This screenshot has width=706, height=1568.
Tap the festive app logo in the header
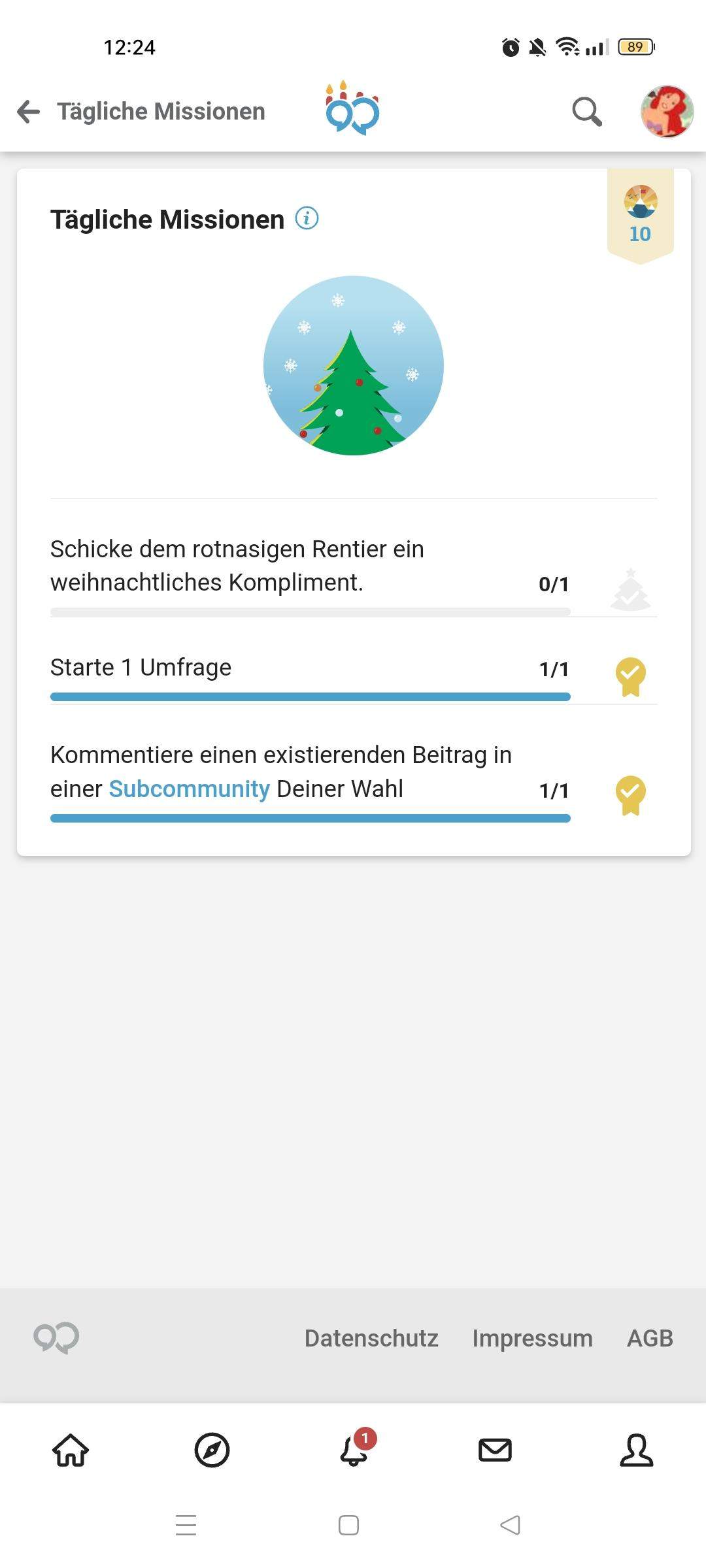[351, 110]
